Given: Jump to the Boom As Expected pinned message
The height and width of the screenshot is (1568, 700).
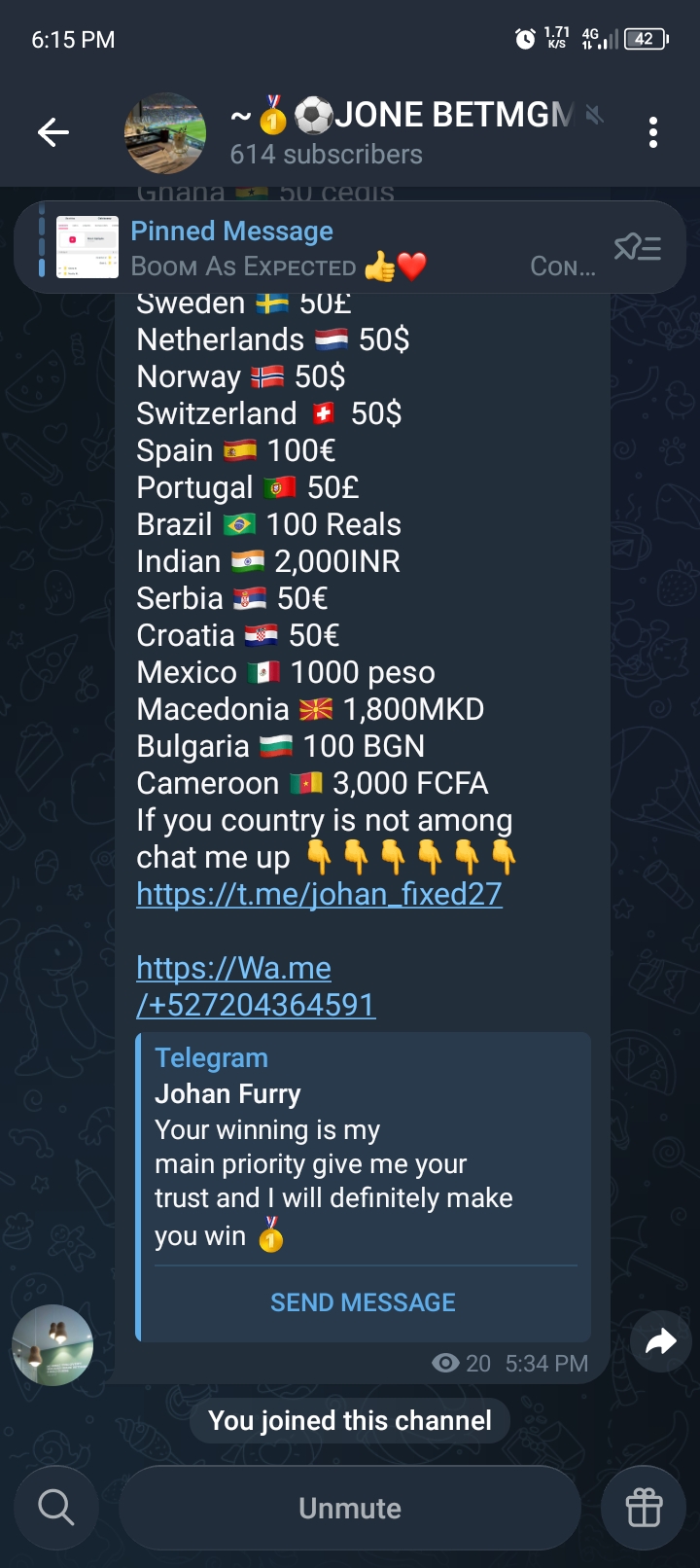Looking at the screenshot, I should pos(292,248).
